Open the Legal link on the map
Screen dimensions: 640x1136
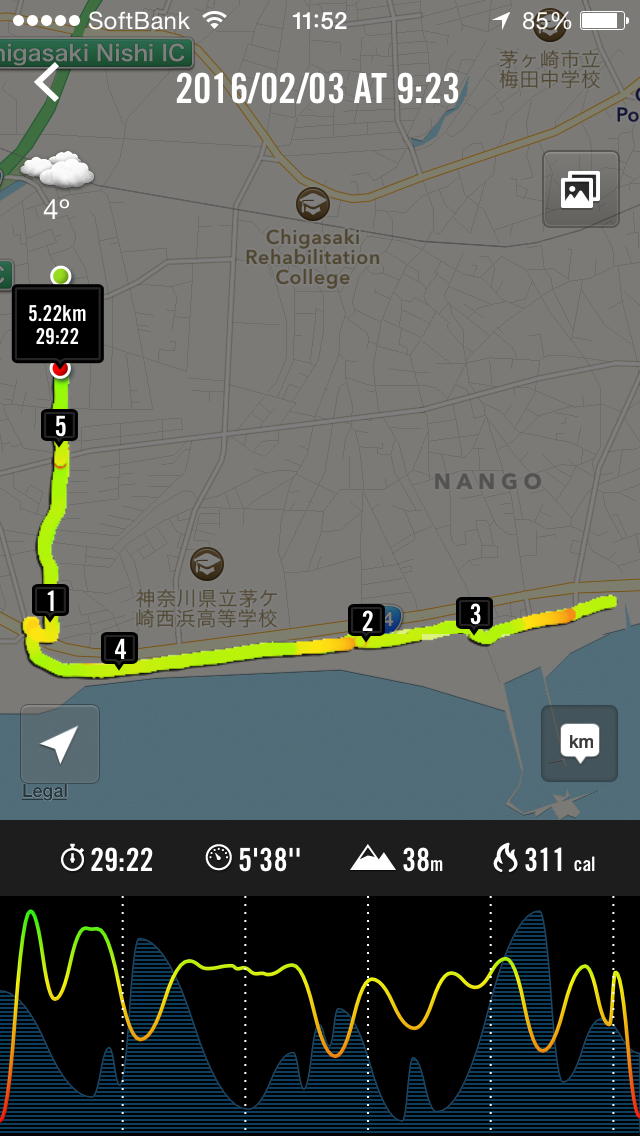pyautogui.click(x=45, y=791)
